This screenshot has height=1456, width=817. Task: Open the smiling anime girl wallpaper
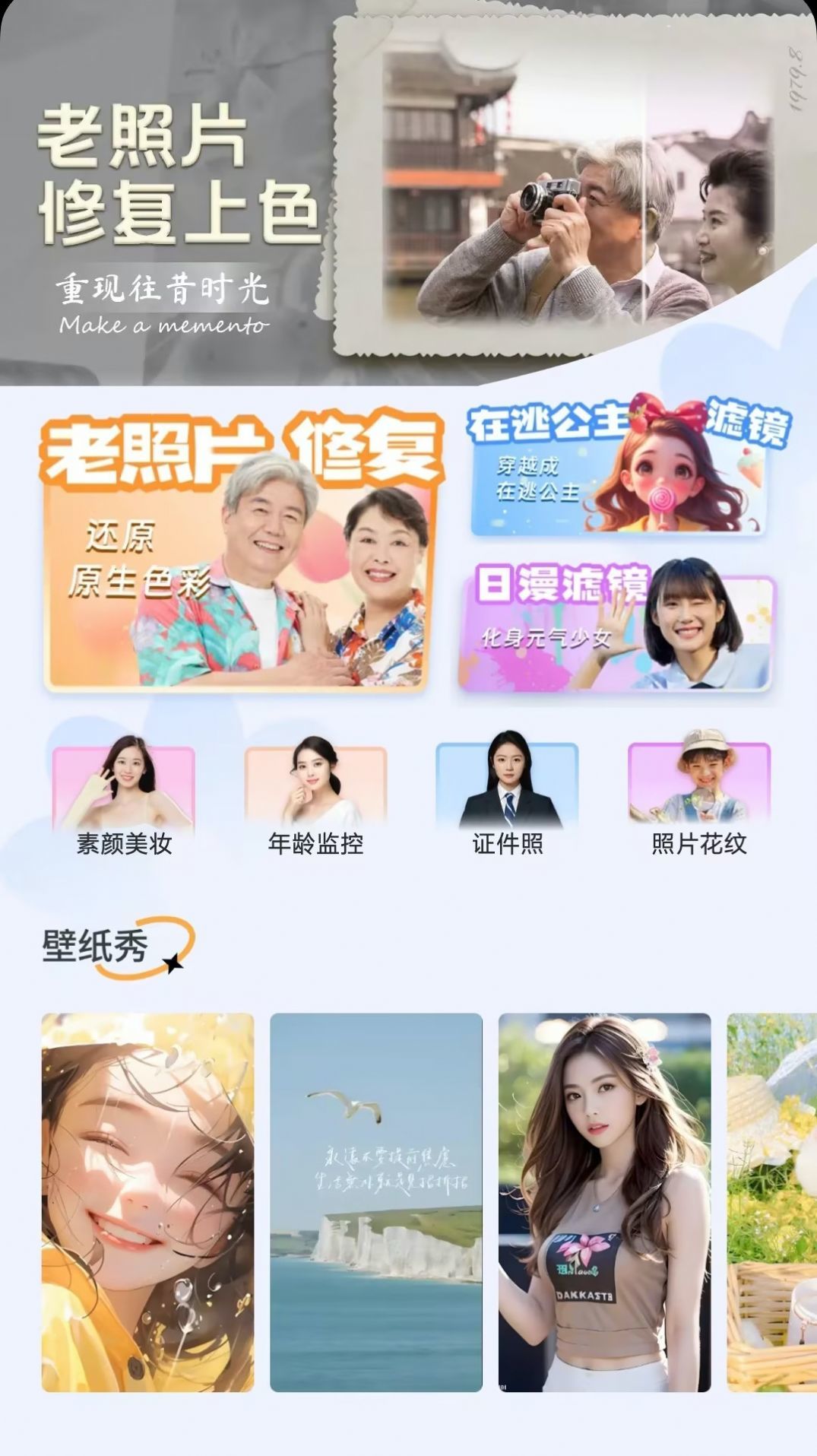pyautogui.click(x=148, y=1202)
